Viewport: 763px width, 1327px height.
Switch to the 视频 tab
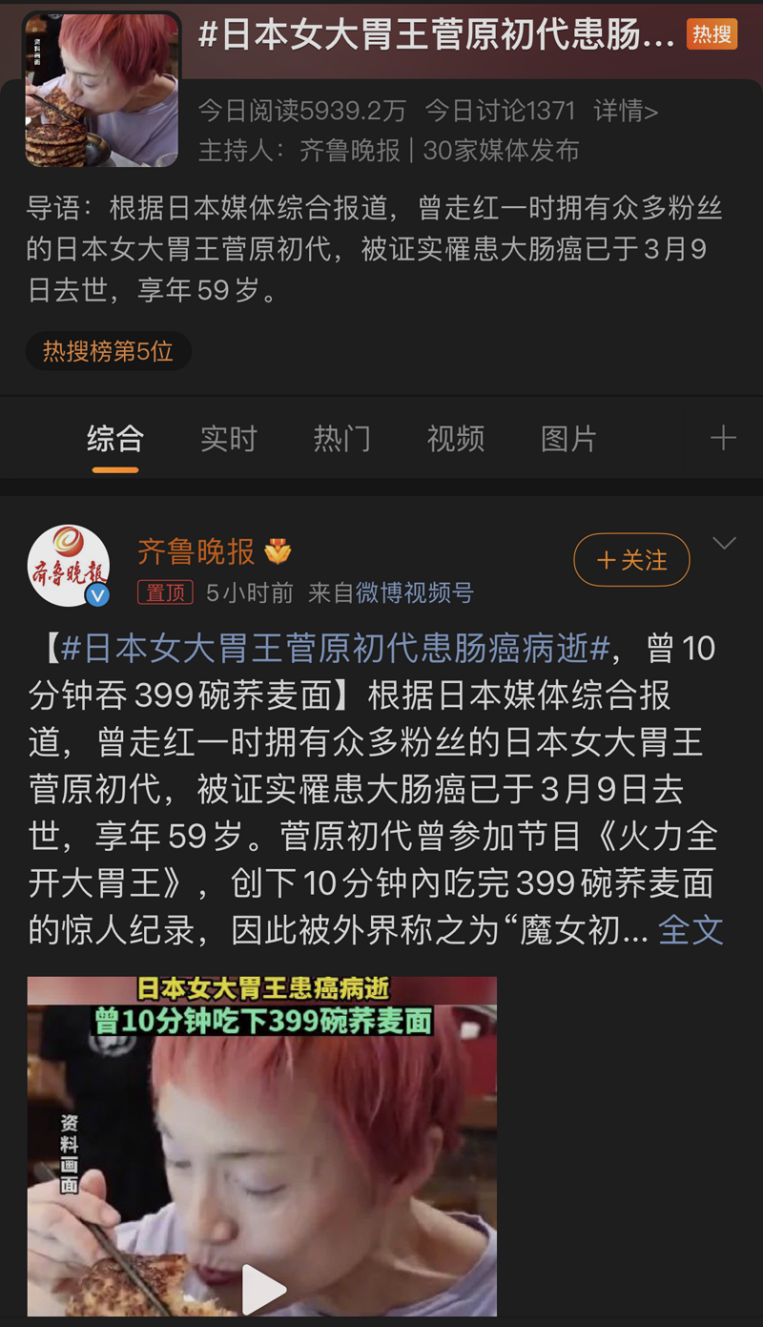[x=455, y=439]
